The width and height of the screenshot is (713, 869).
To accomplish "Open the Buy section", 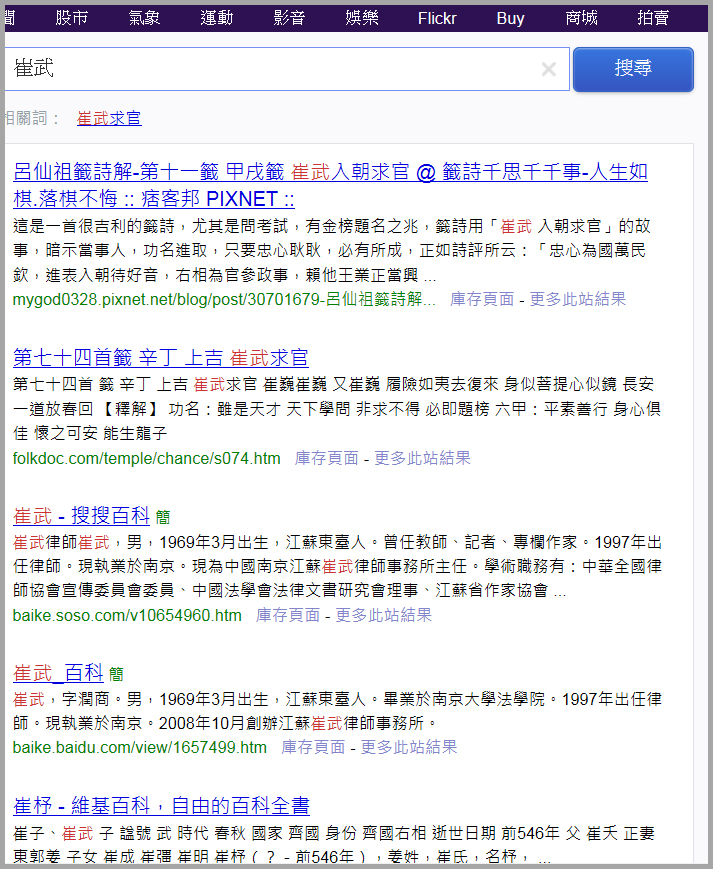I will click(510, 18).
